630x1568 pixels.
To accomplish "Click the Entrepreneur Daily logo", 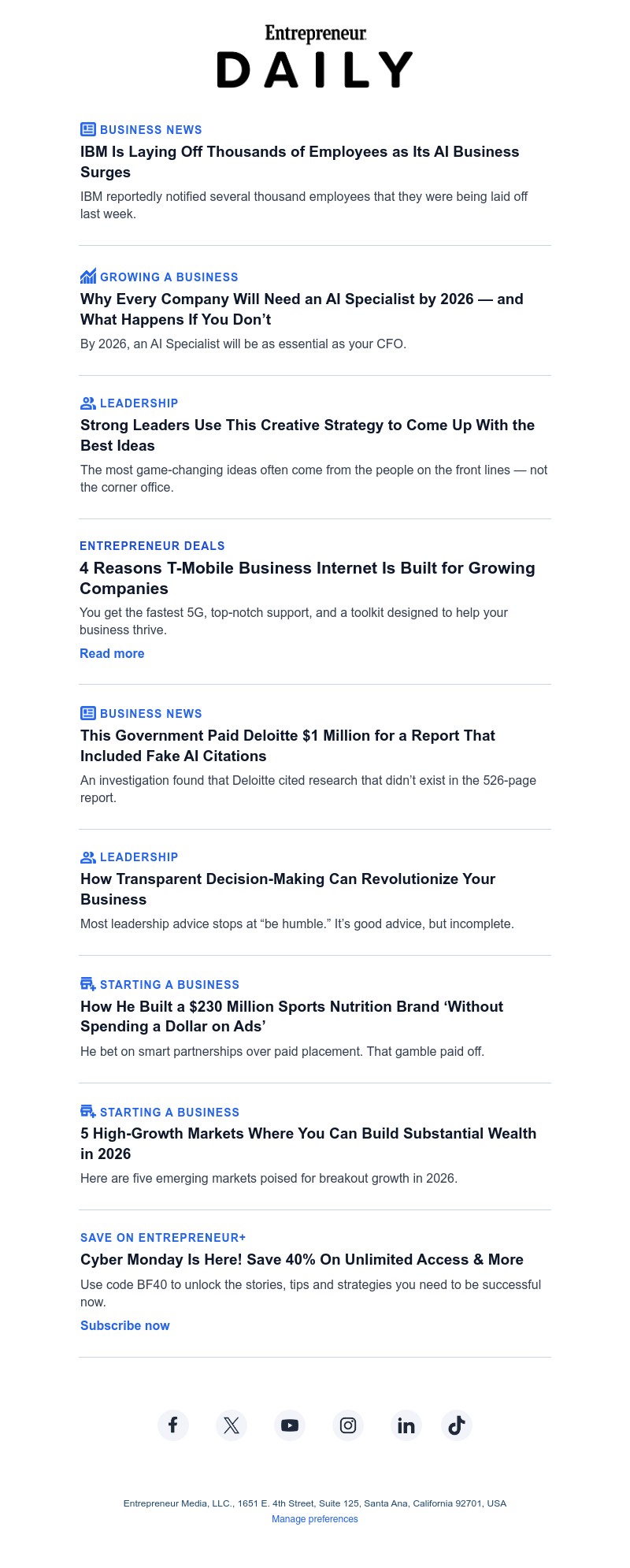I will pos(314,55).
